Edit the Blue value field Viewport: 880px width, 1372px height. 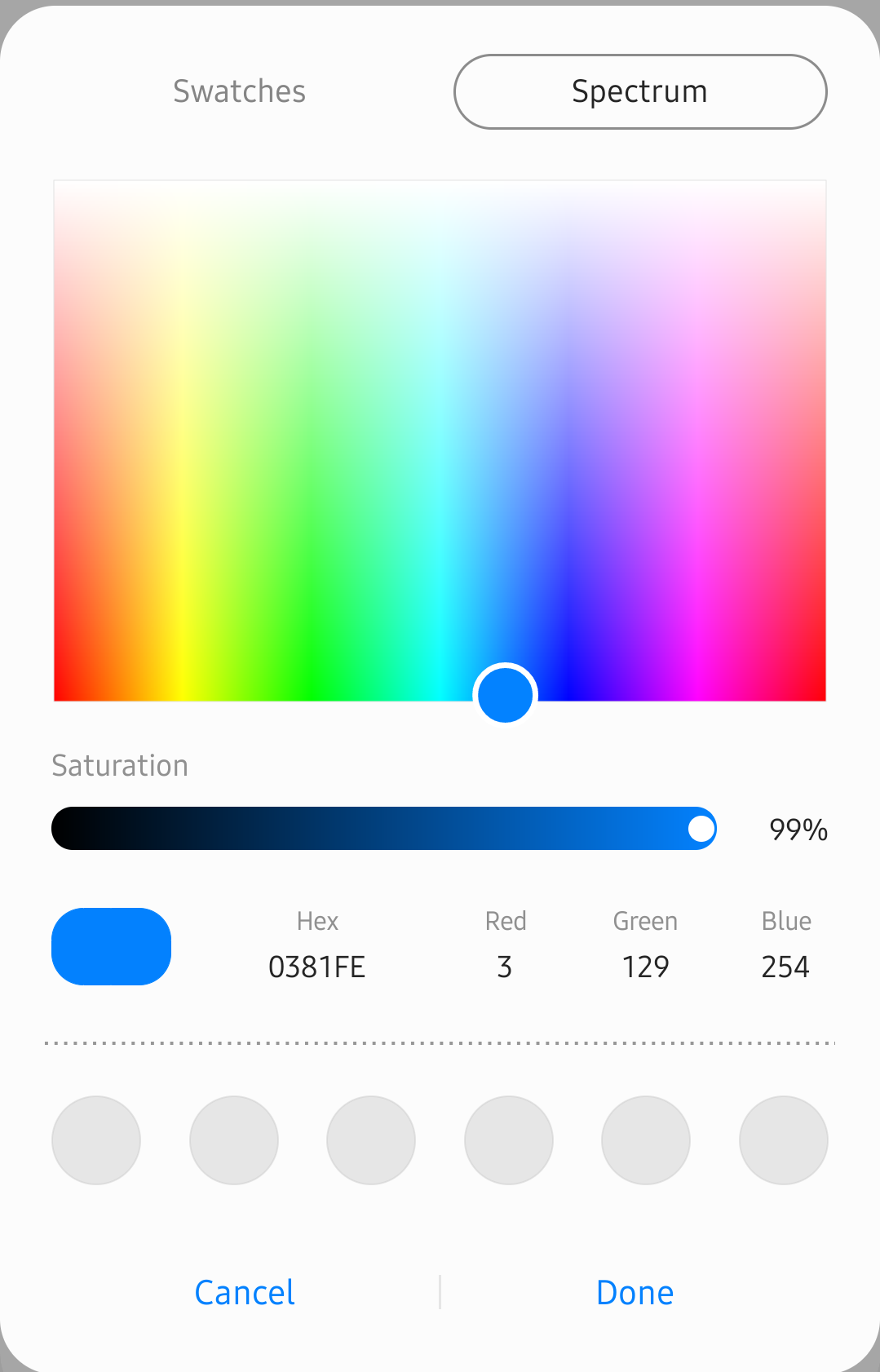785,967
